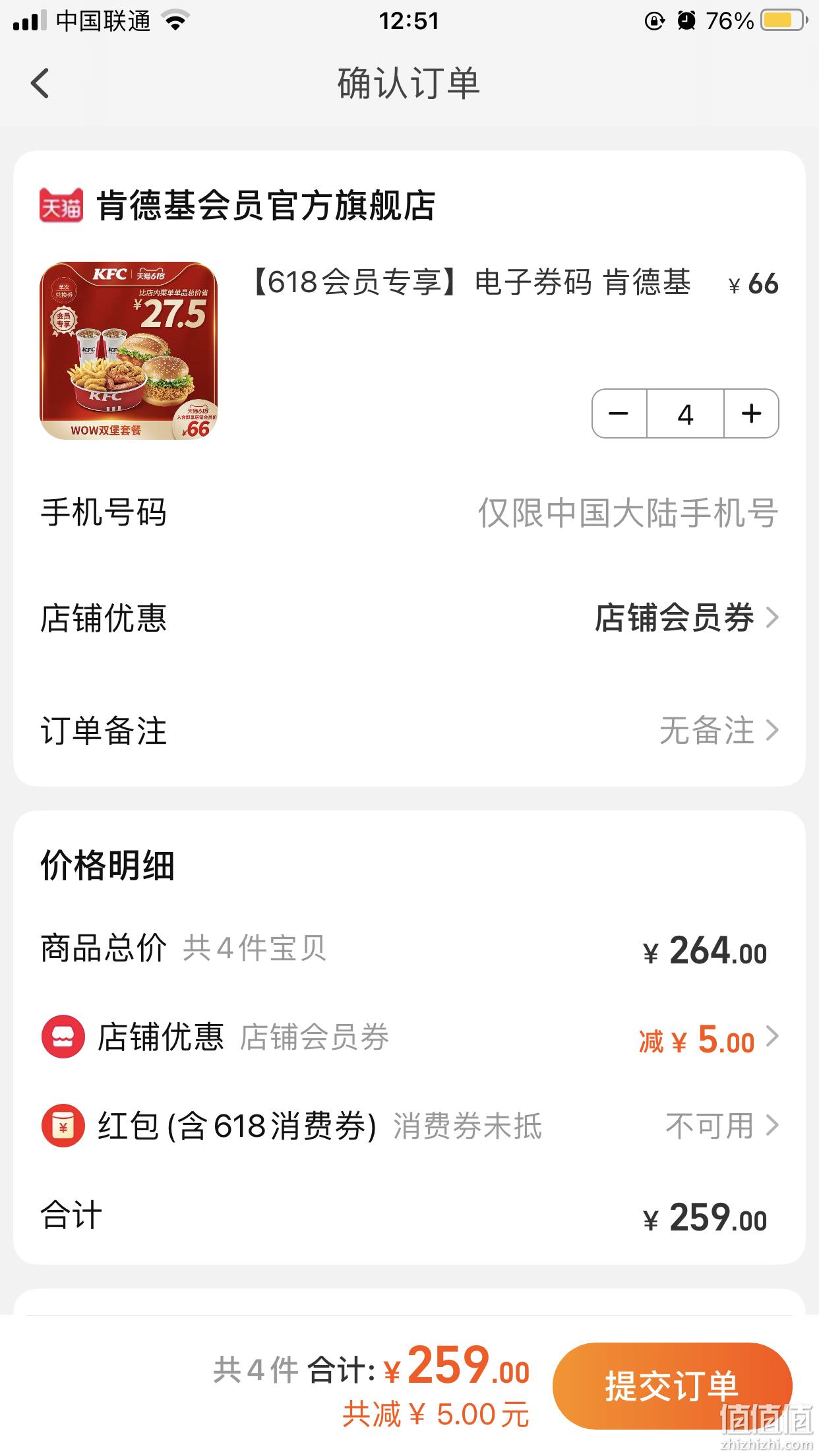
Task: Open 订单备注 to add a note
Action: coord(409,730)
